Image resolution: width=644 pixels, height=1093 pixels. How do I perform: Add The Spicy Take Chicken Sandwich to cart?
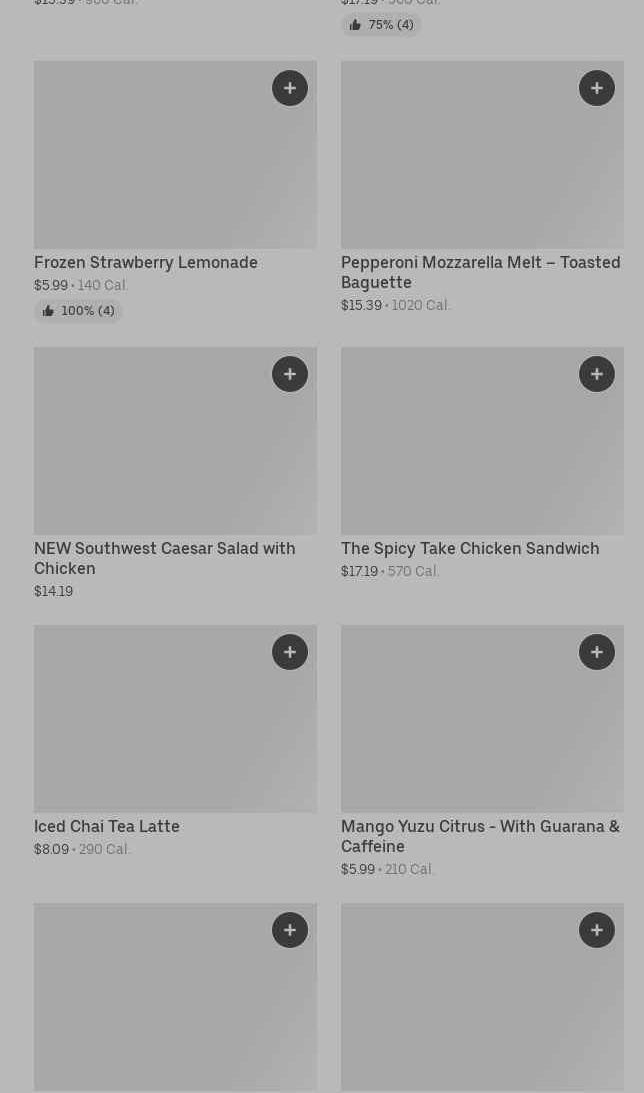tap(597, 374)
